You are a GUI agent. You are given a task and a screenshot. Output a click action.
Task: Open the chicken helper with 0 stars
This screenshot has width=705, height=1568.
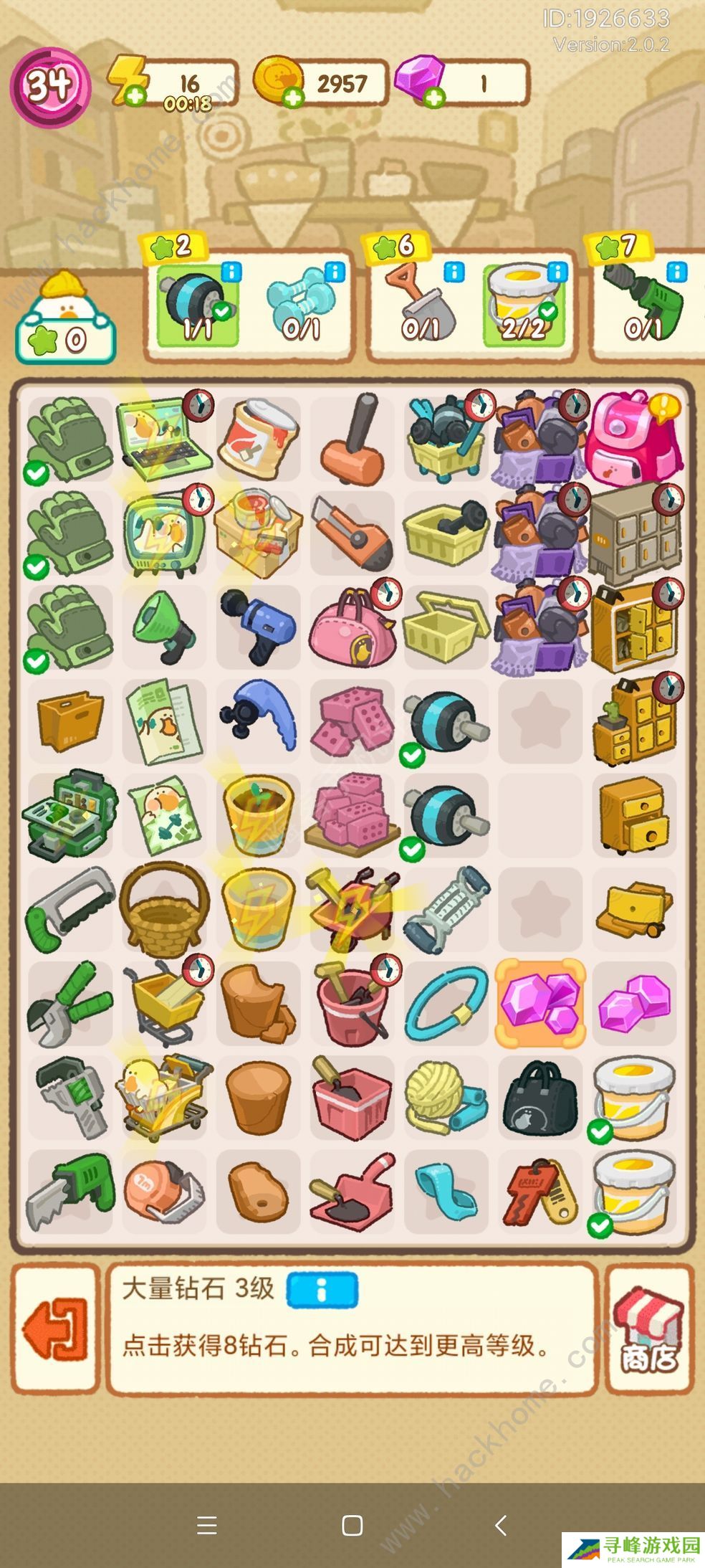[66, 319]
